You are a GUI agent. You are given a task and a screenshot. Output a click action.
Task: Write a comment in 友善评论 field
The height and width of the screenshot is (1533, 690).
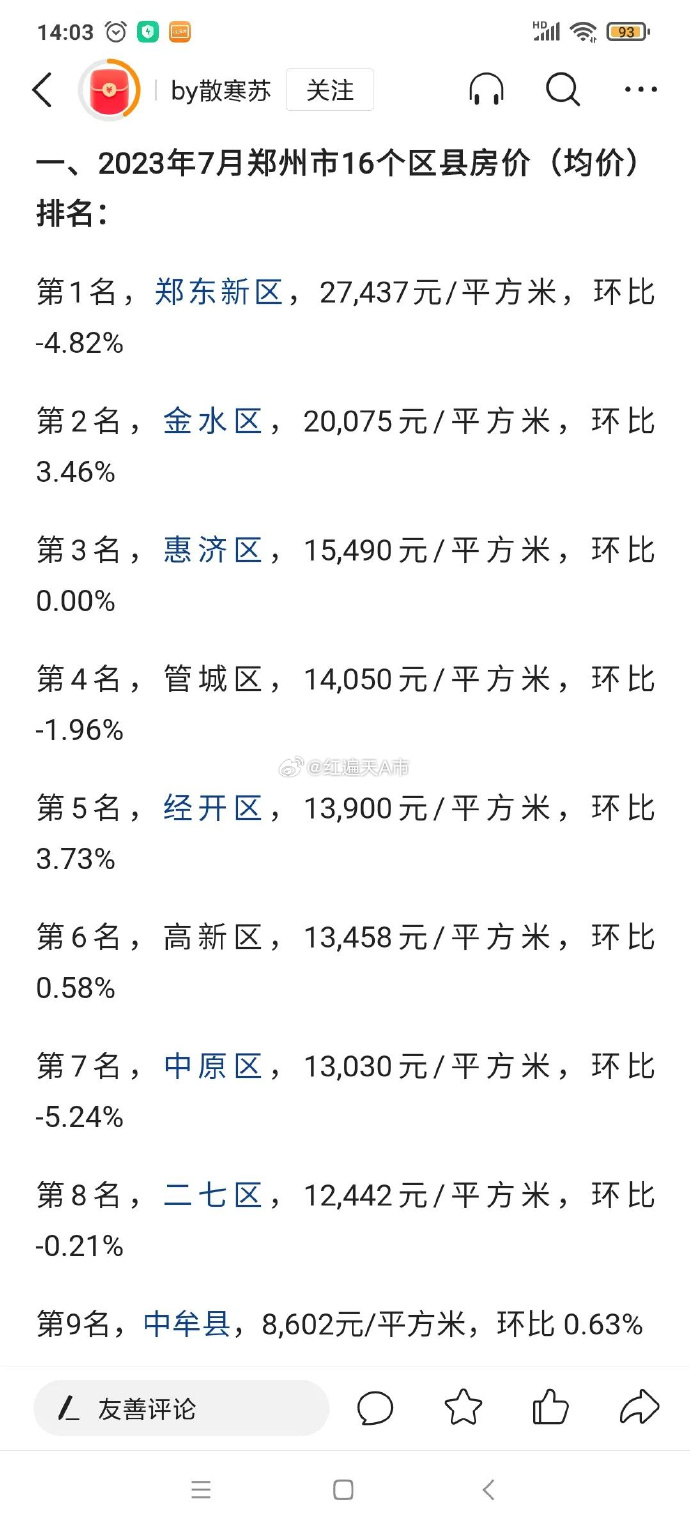coord(181,1409)
